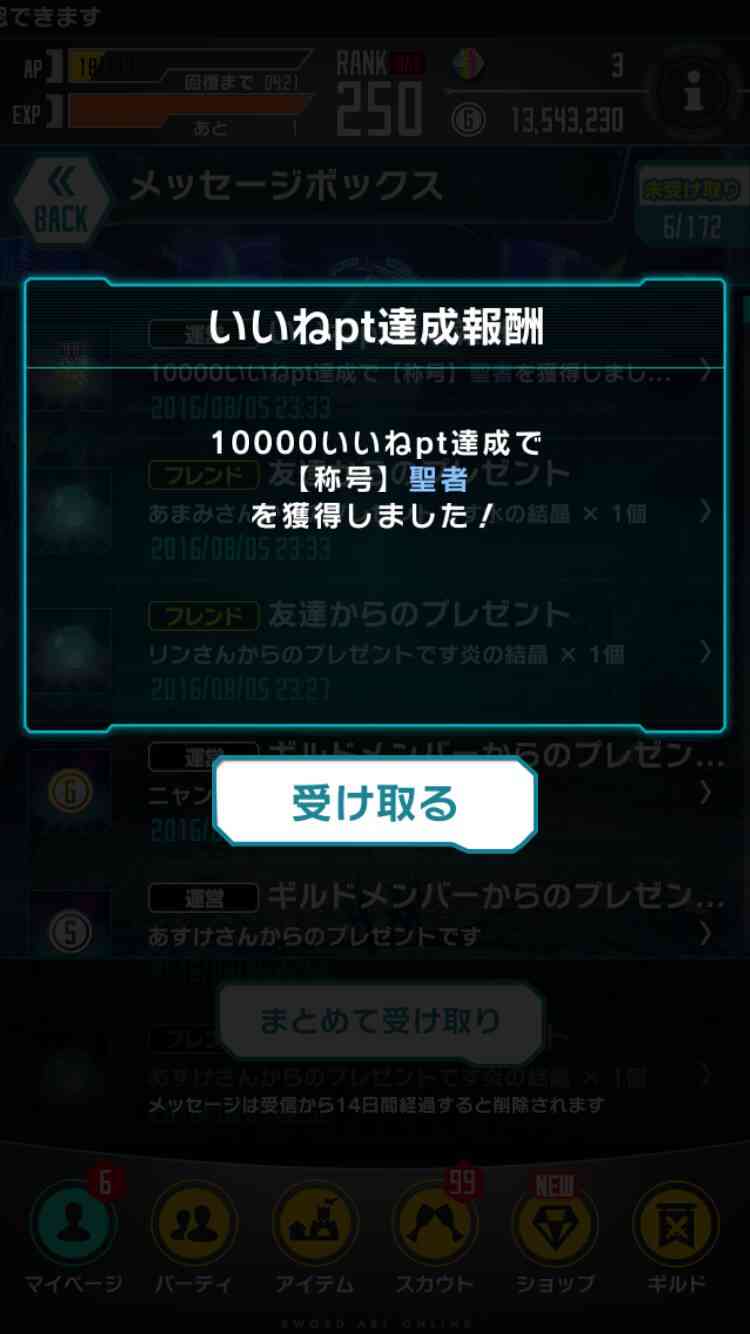Screen dimensions: 750x1334
Task: Select the 未受け取り filter tab
Action: (691, 207)
